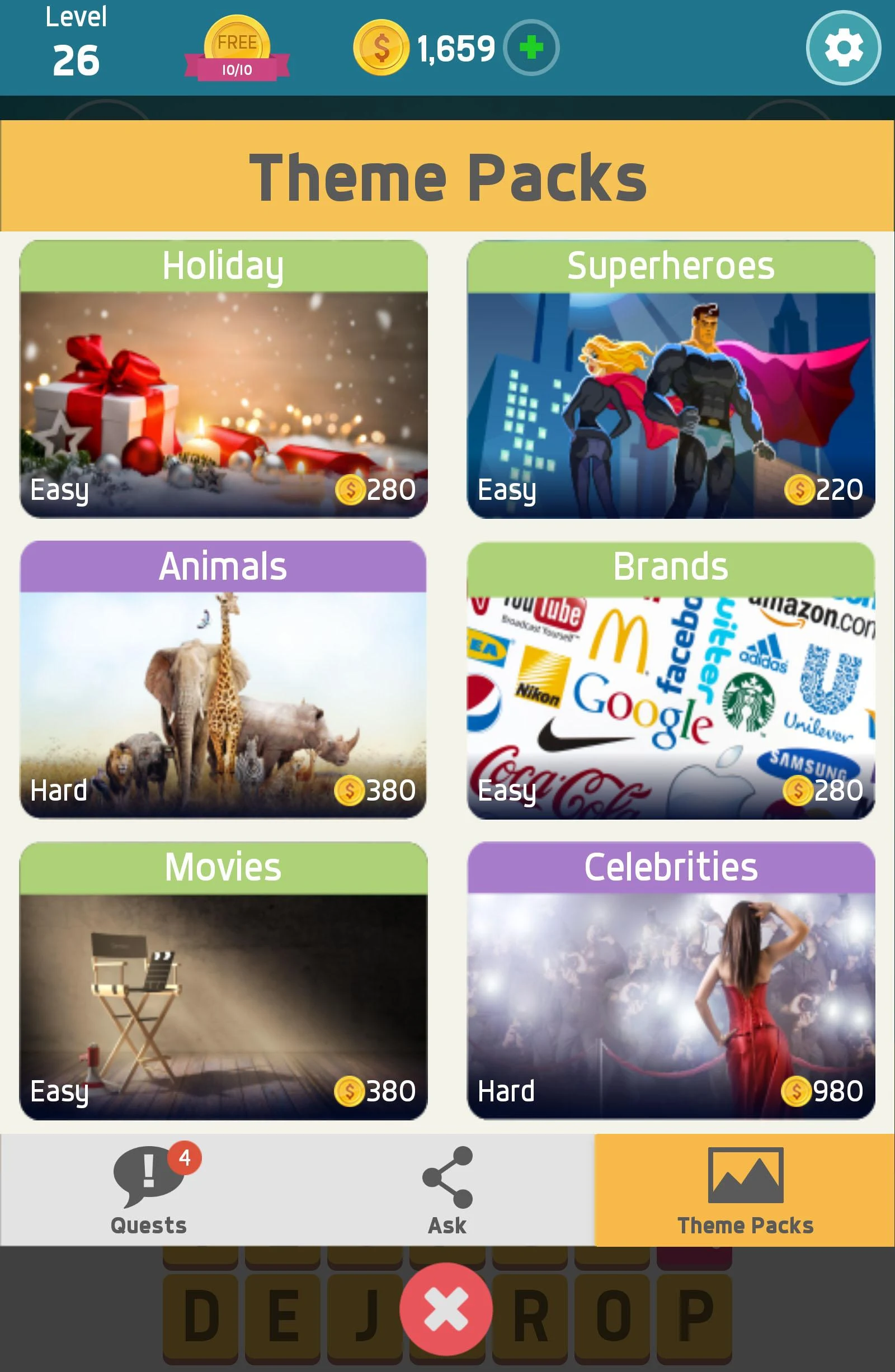Viewport: 895px width, 1372px height.
Task: Switch to the Quests tab
Action: coord(149,1189)
